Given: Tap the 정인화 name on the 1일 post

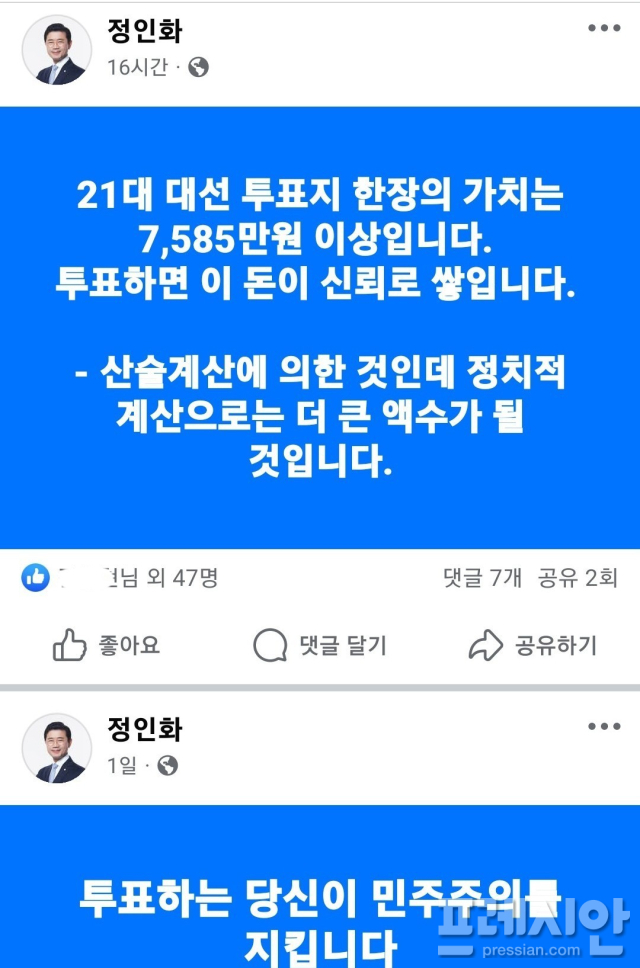Looking at the screenshot, I should click(144, 729).
